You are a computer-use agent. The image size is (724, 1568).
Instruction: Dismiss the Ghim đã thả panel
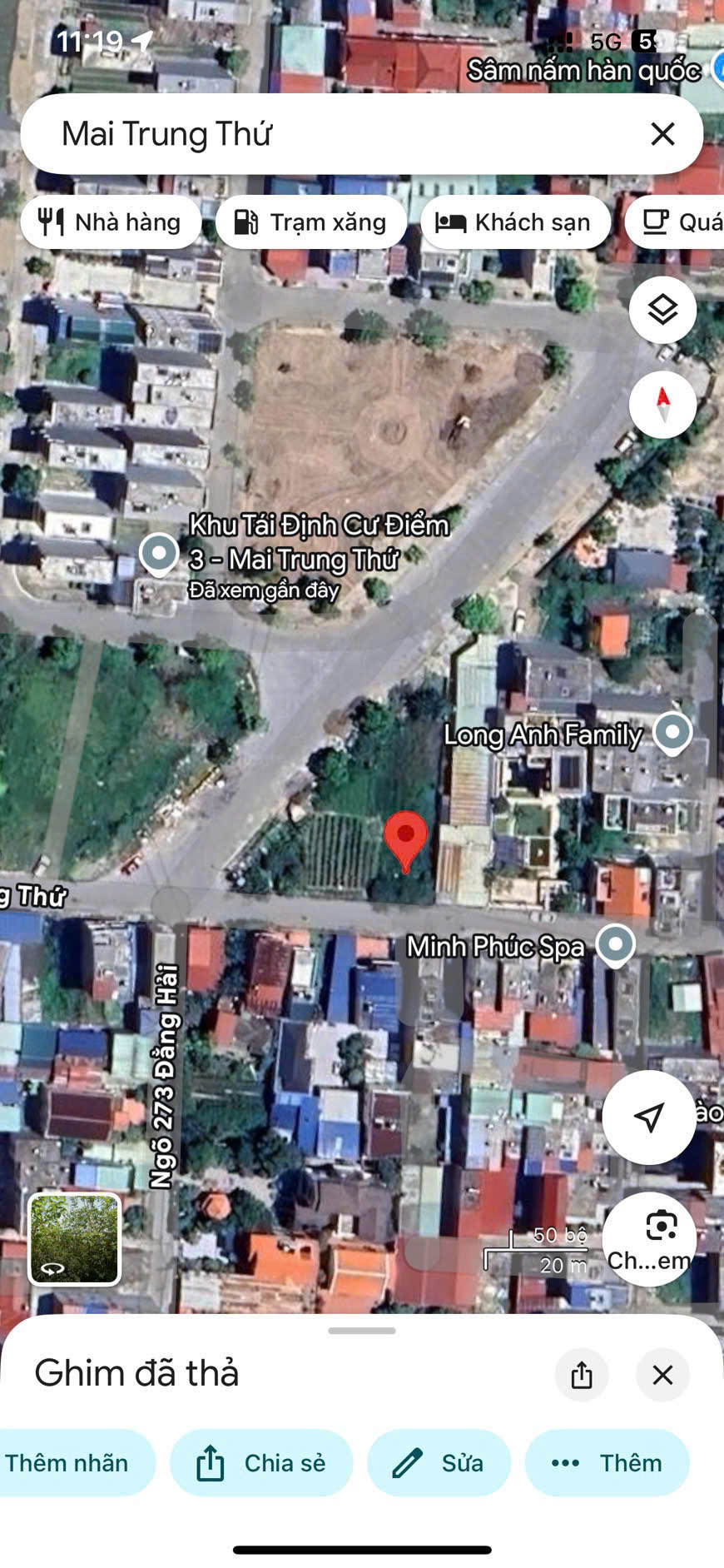[x=662, y=1375]
